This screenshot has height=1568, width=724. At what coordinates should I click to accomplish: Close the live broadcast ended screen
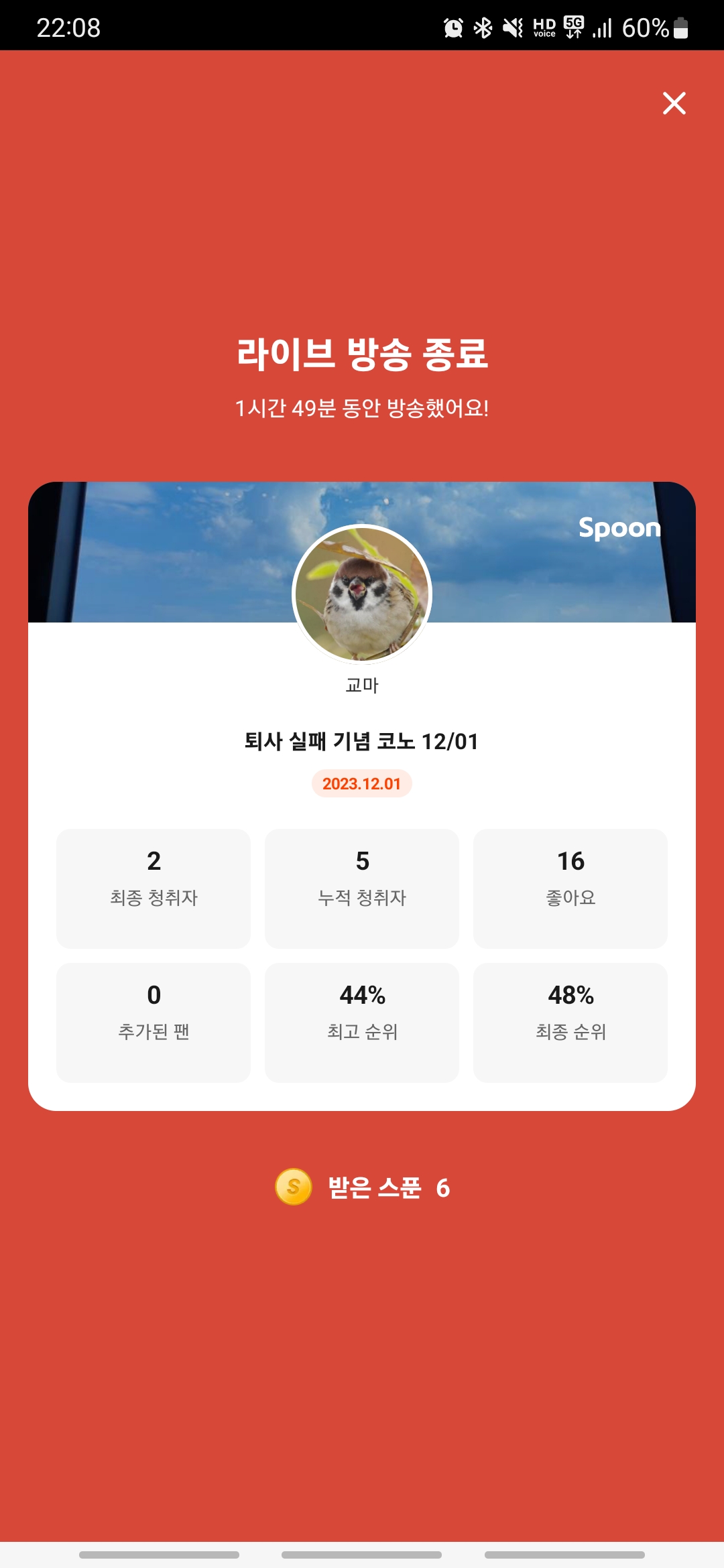[x=674, y=103]
